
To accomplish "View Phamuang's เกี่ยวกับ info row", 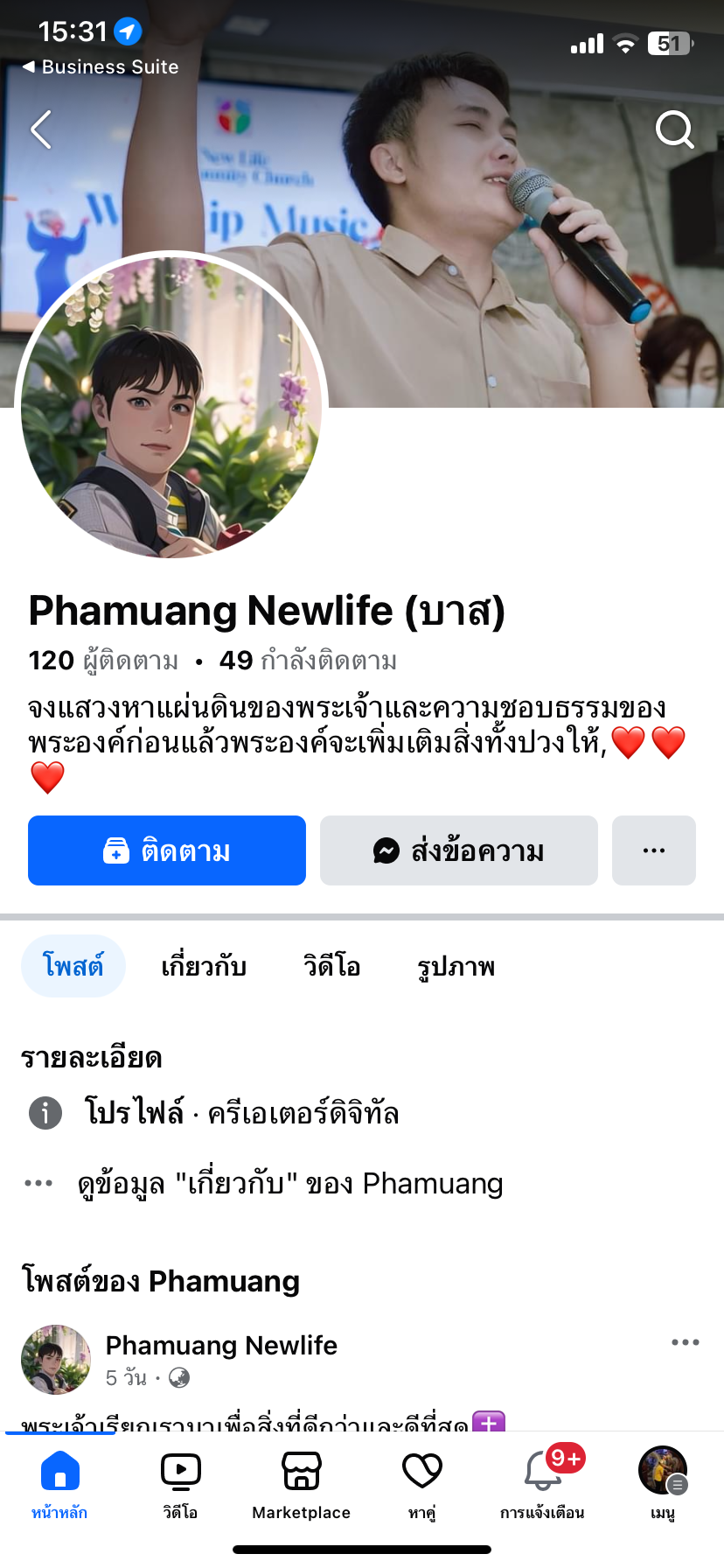I will point(289,1184).
